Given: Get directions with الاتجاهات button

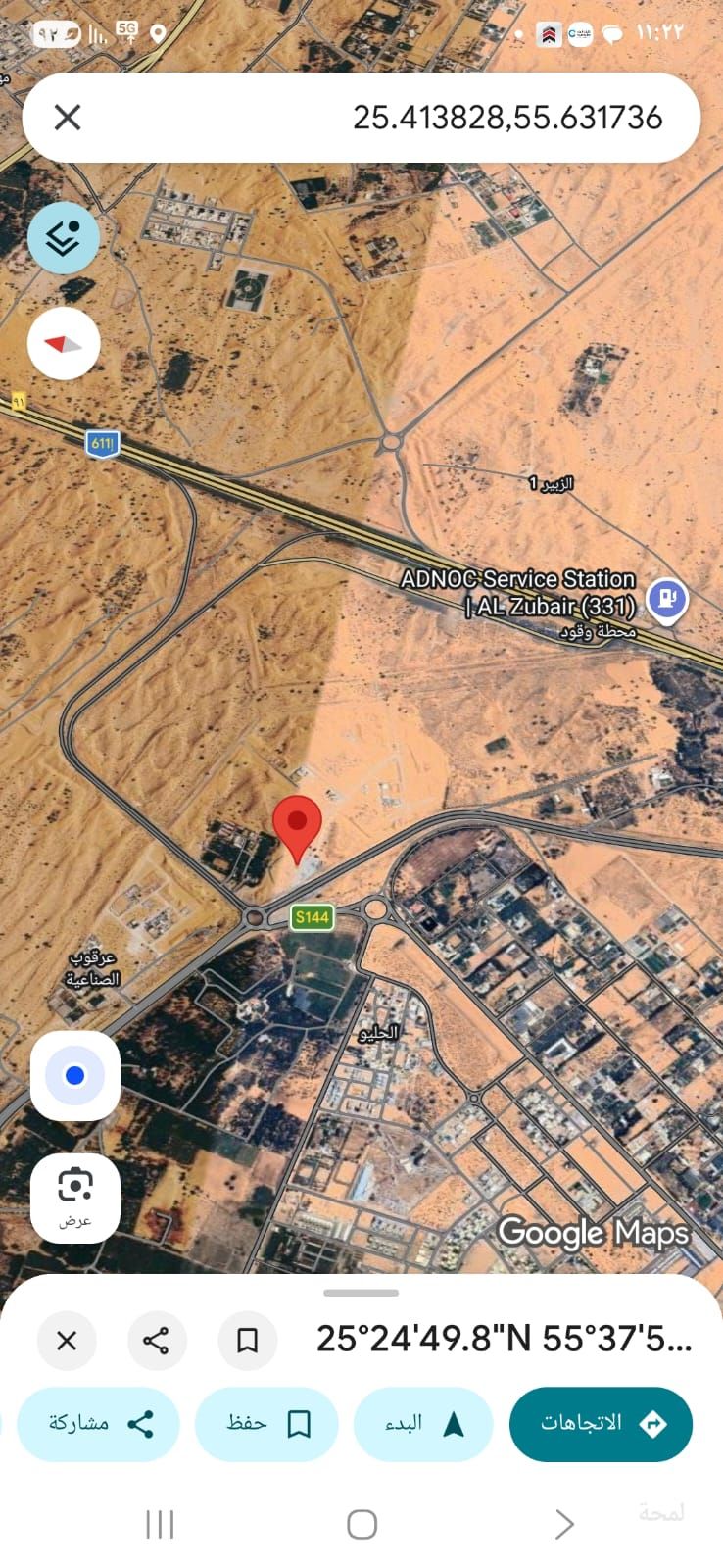Looking at the screenshot, I should (601, 1424).
